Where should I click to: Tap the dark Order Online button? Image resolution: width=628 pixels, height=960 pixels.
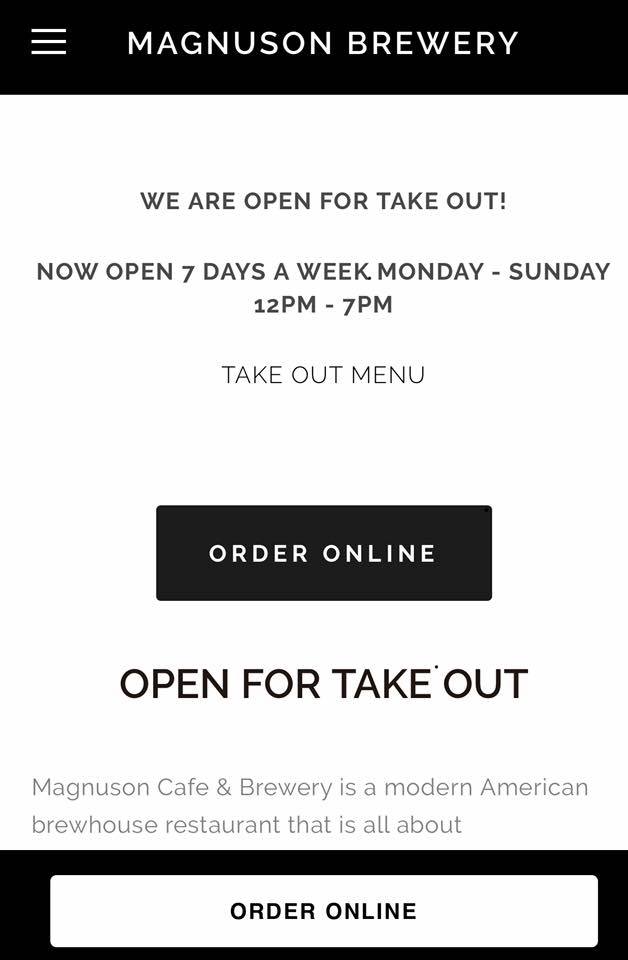(x=323, y=553)
